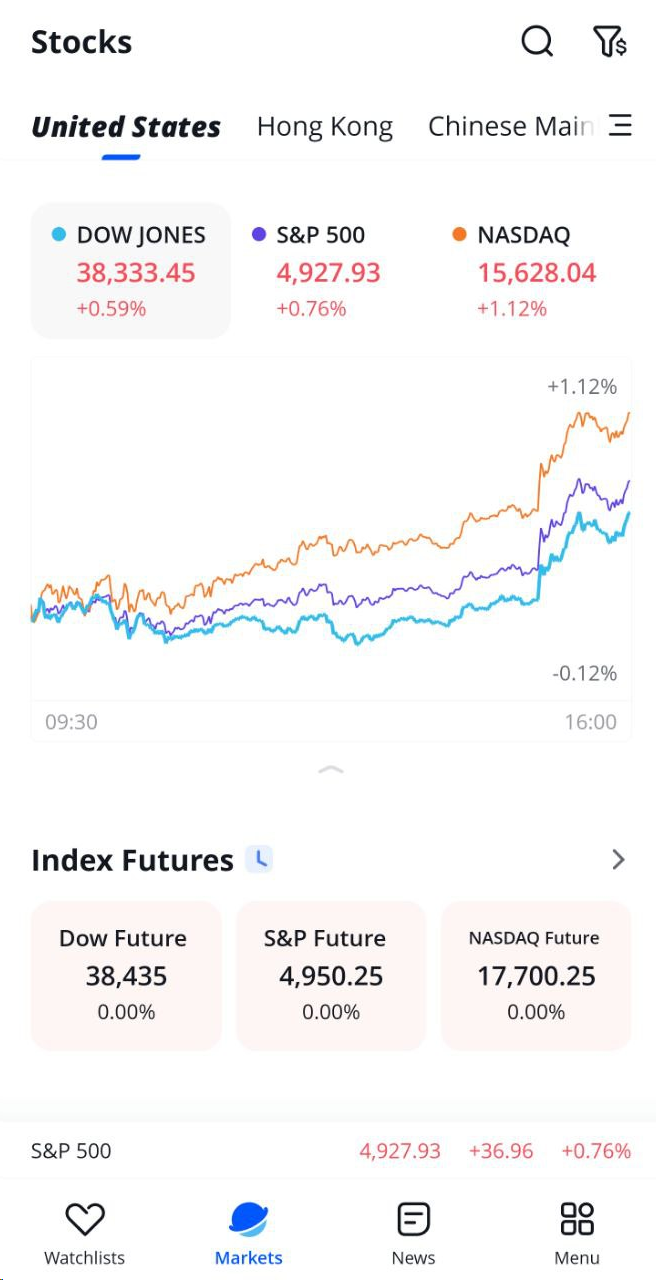Open the market list menu icon
The height and width of the screenshot is (1280, 656).
click(621, 126)
